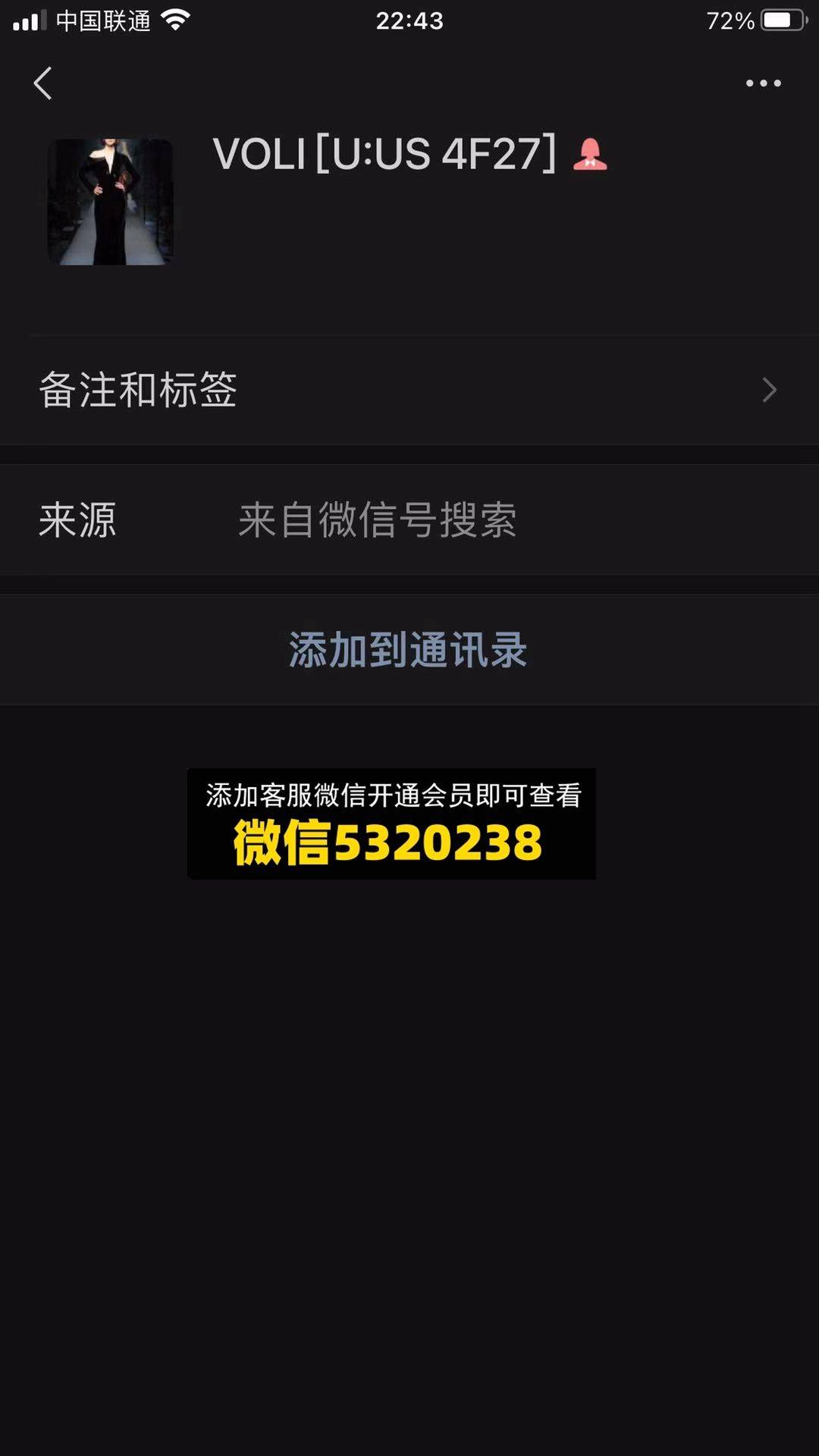Open the three-dot more options menu
This screenshot has width=819, height=1456.
pos(763,83)
